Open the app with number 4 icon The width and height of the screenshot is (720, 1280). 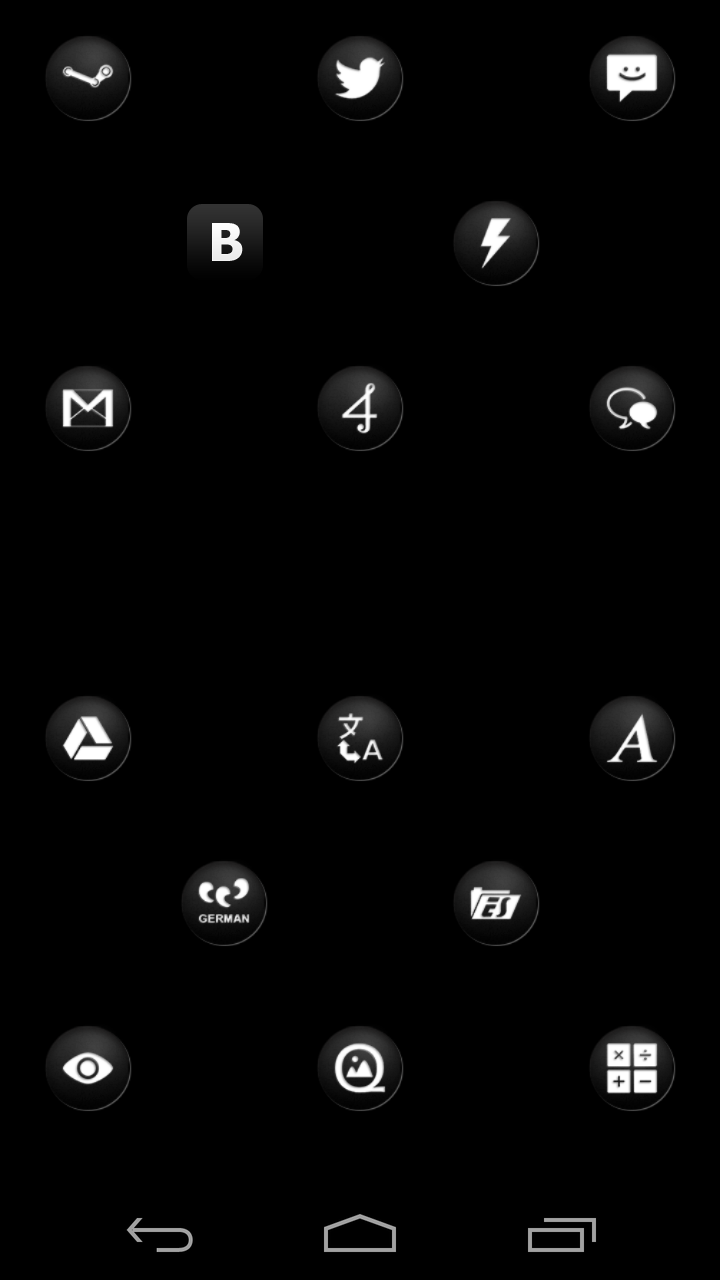point(360,408)
